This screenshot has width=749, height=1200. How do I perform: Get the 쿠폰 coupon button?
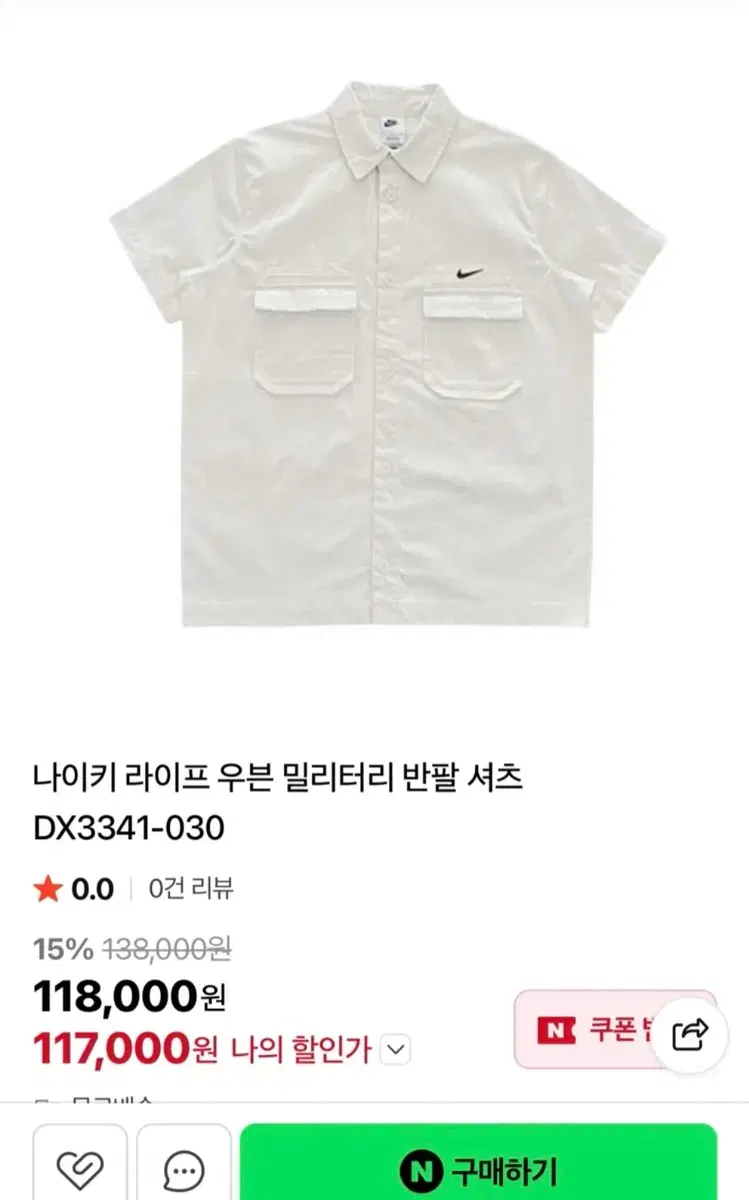coord(590,1030)
